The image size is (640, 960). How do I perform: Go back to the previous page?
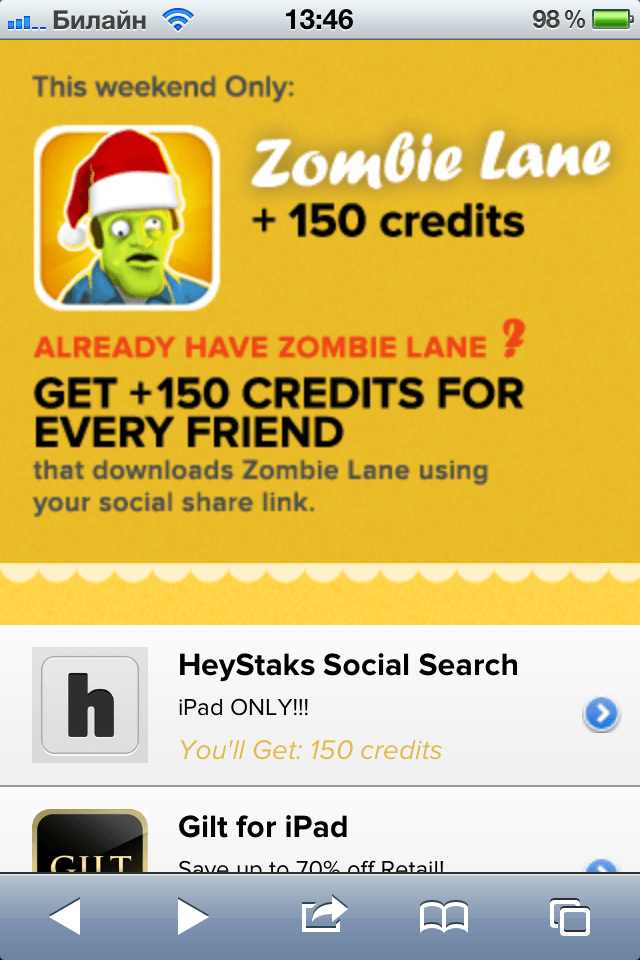[65, 916]
